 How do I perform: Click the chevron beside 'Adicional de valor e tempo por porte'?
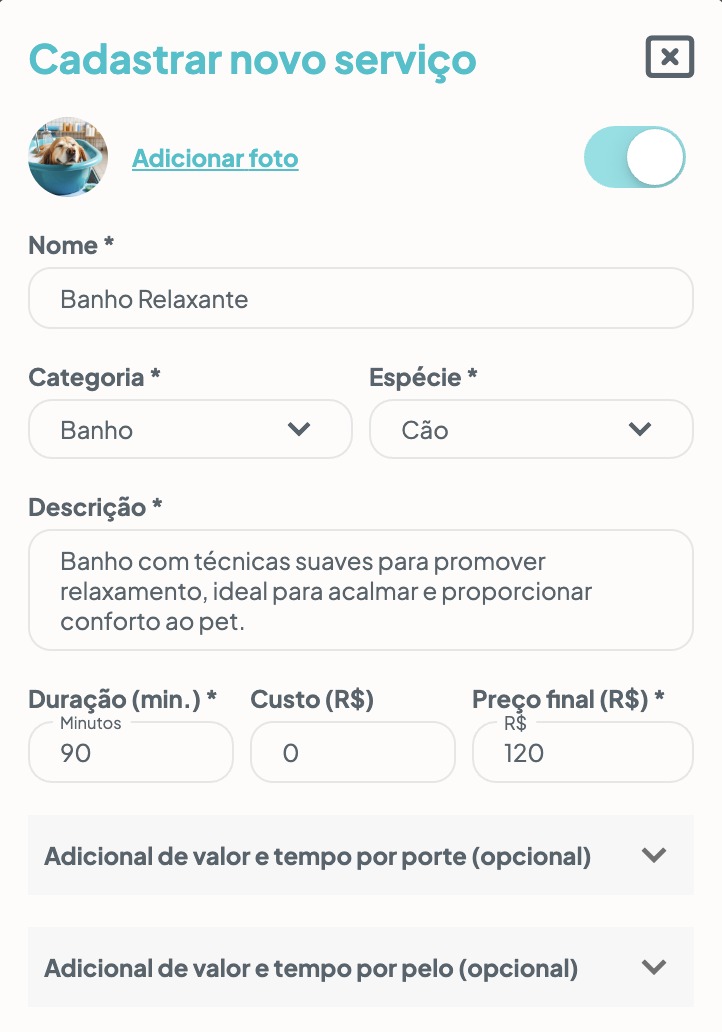pyautogui.click(x=655, y=856)
